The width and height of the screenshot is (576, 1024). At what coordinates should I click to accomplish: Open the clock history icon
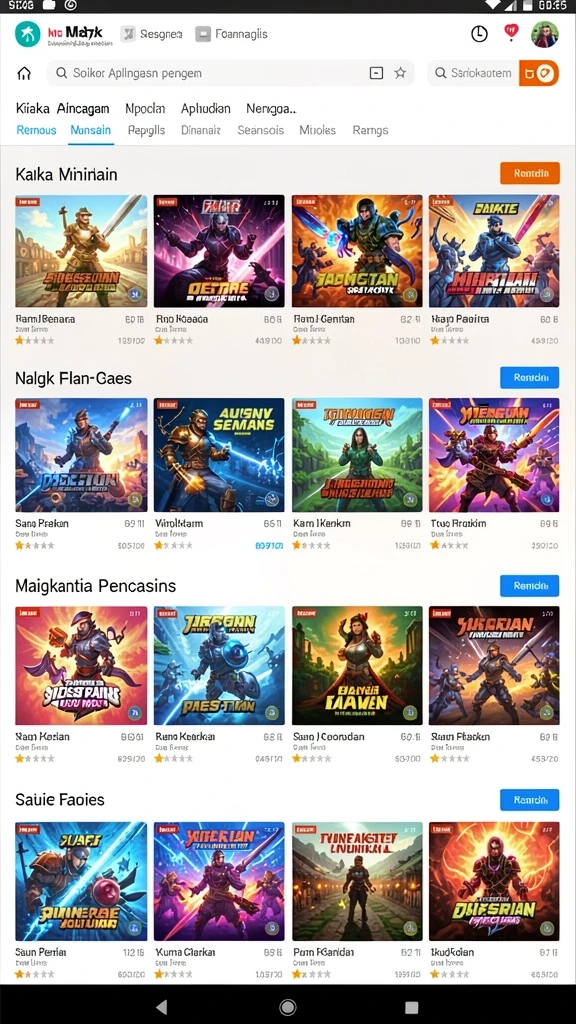(479, 34)
